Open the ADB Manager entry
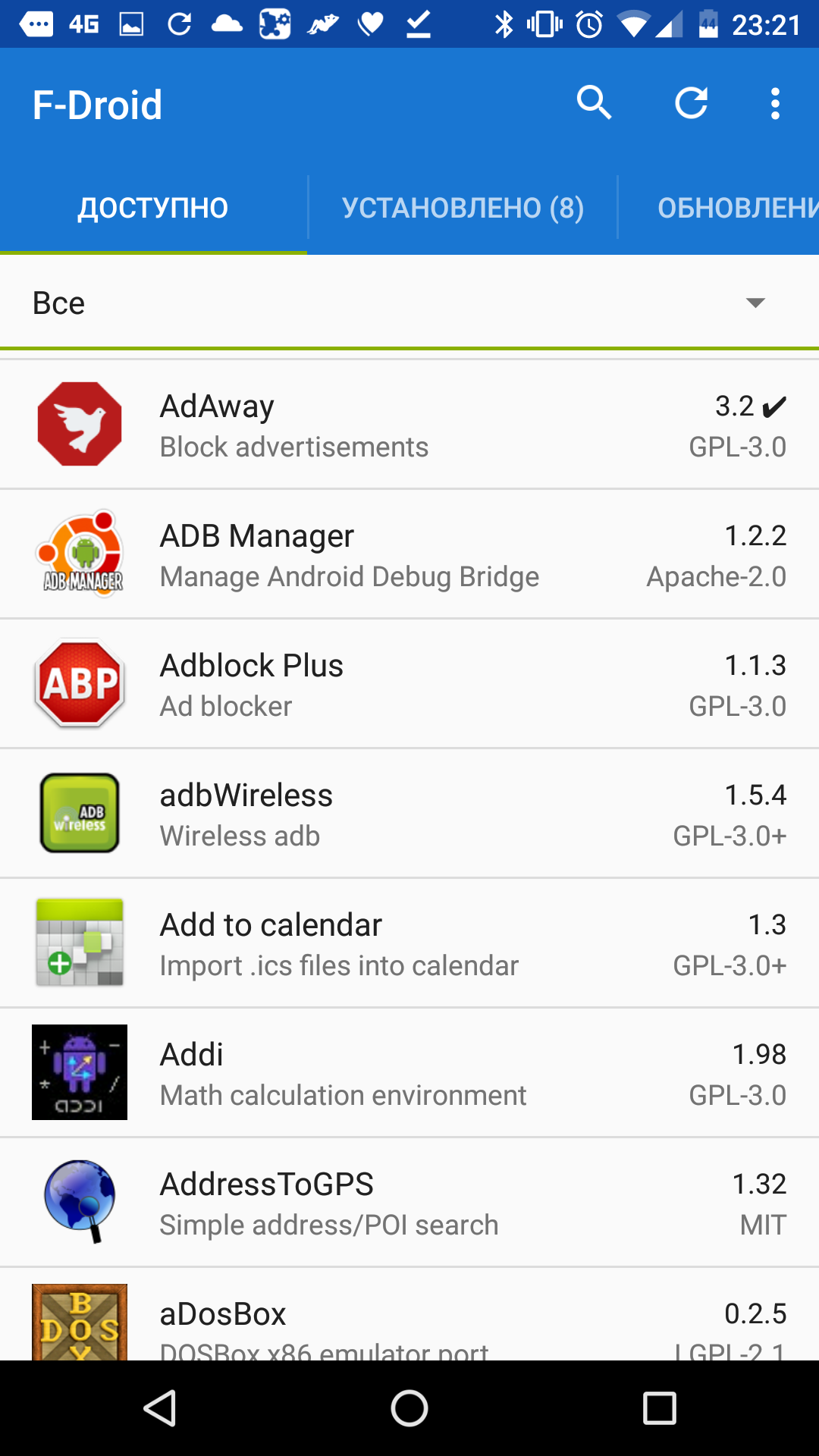 click(409, 554)
